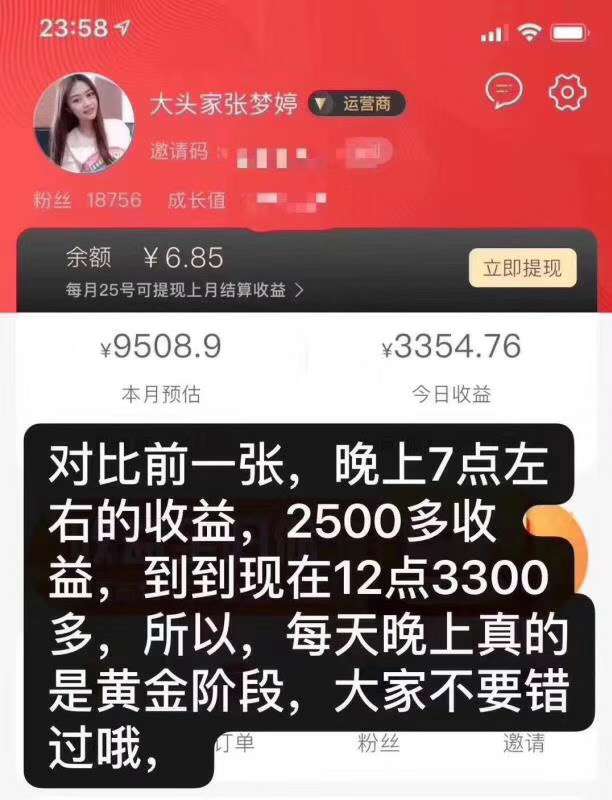Open the 邀请 entry at the bottom
Image resolution: width=612 pixels, height=800 pixels.
coord(522,744)
